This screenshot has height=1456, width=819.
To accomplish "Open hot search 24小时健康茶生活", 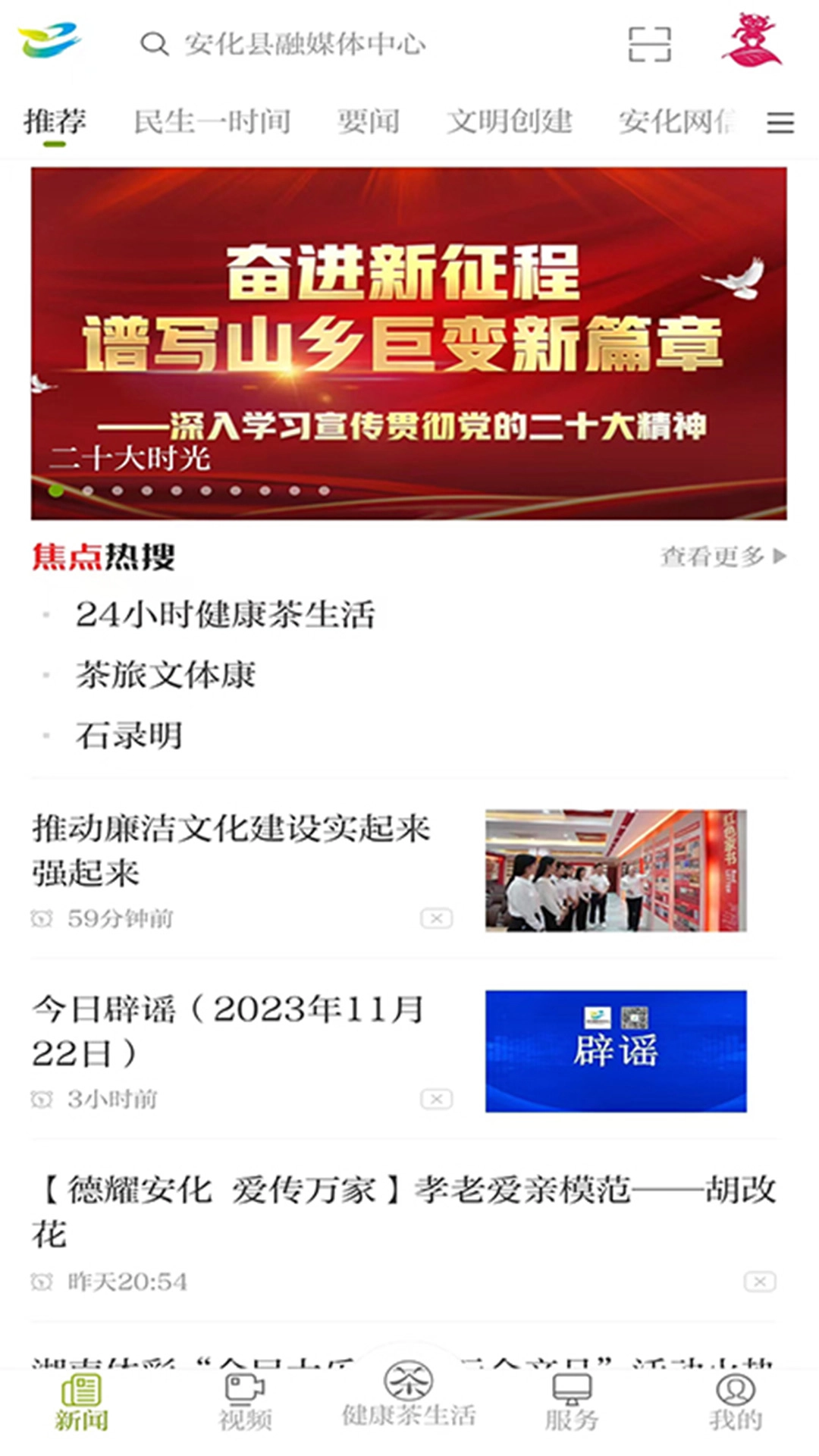I will pos(224,614).
